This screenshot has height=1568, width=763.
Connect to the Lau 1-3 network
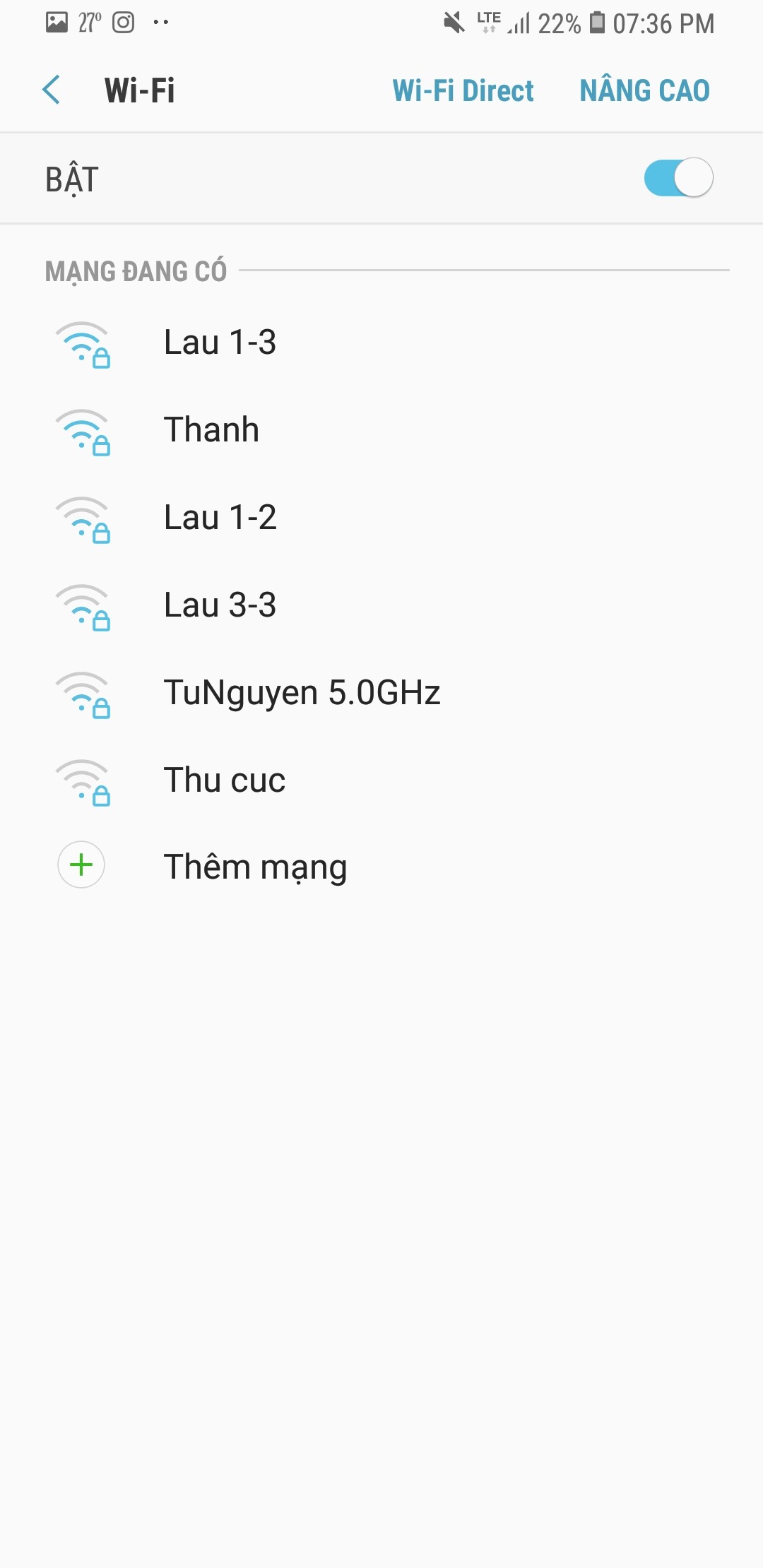coord(220,343)
